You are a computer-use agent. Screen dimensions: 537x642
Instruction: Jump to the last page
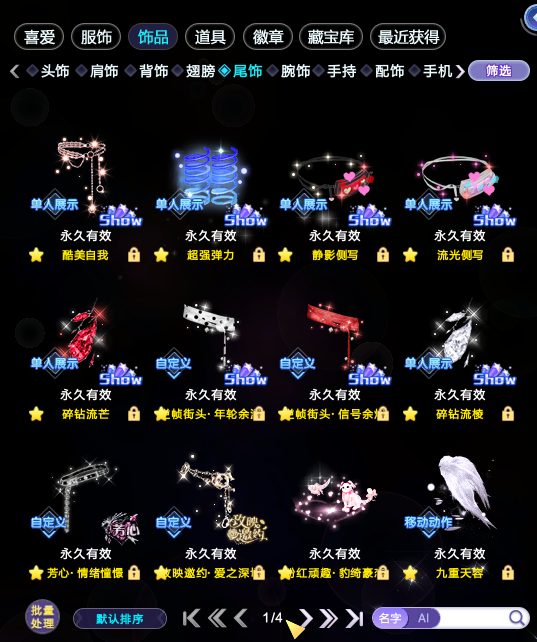coord(354,618)
